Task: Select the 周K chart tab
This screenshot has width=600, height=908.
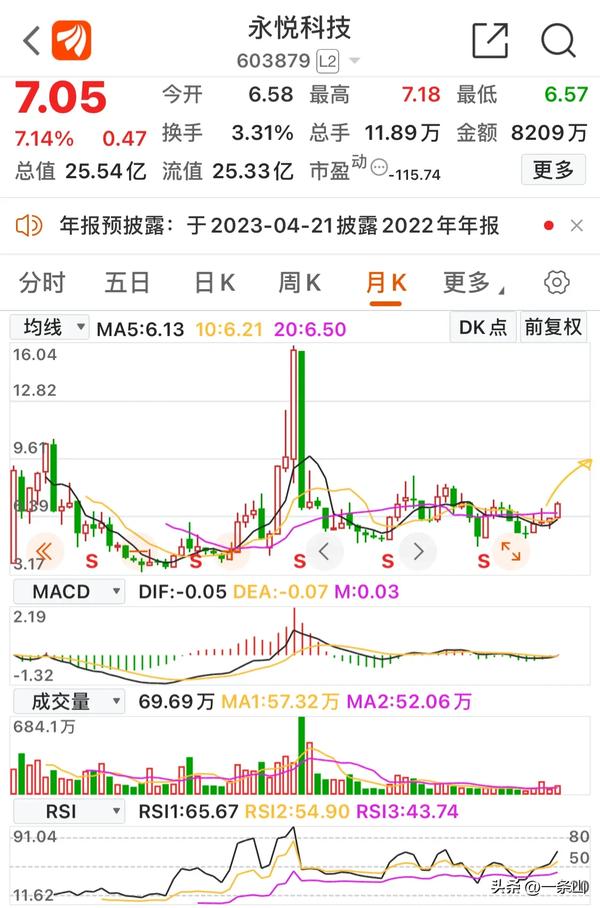Action: [x=300, y=283]
